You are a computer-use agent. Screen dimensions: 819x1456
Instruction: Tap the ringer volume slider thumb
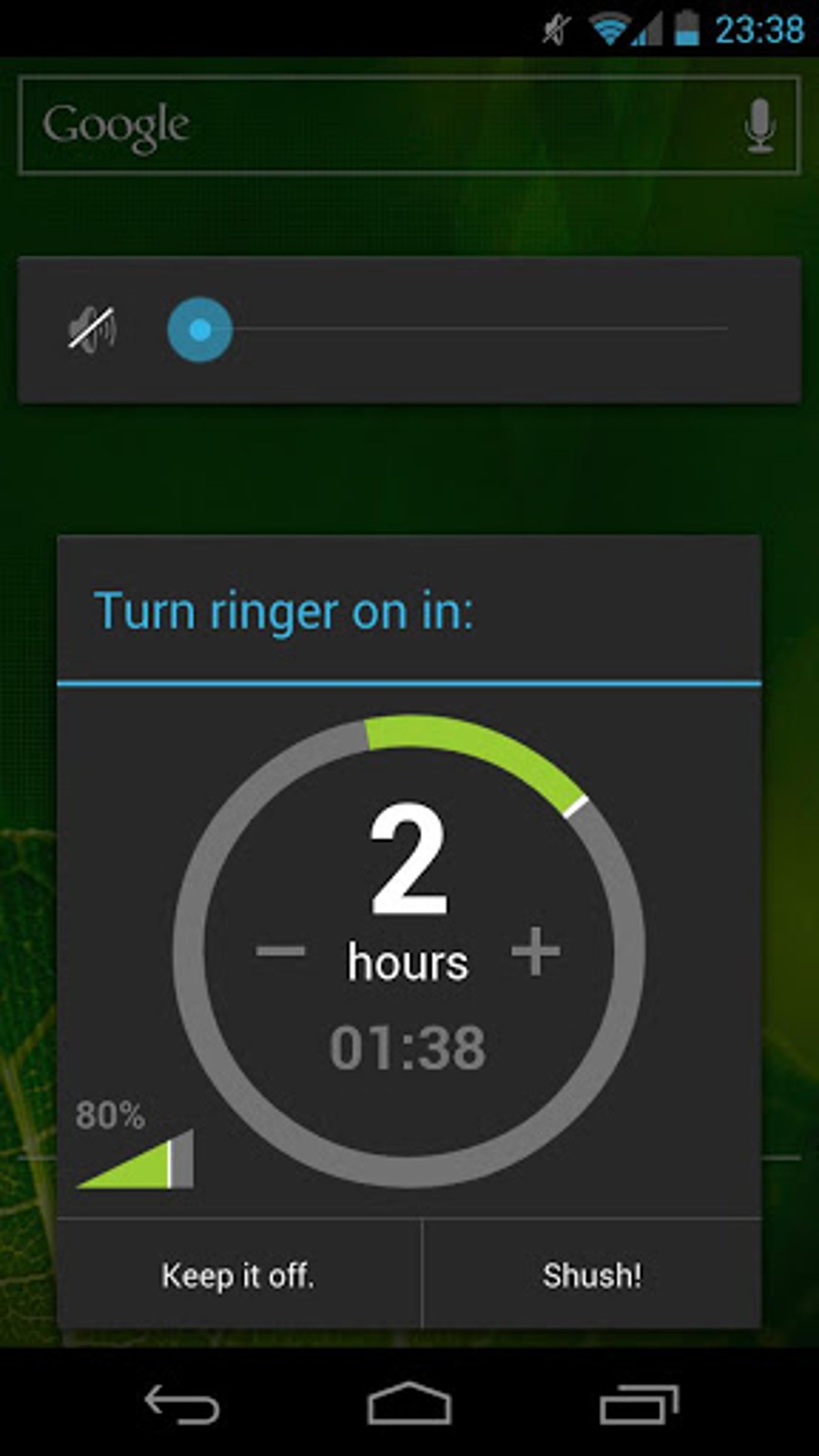point(200,329)
